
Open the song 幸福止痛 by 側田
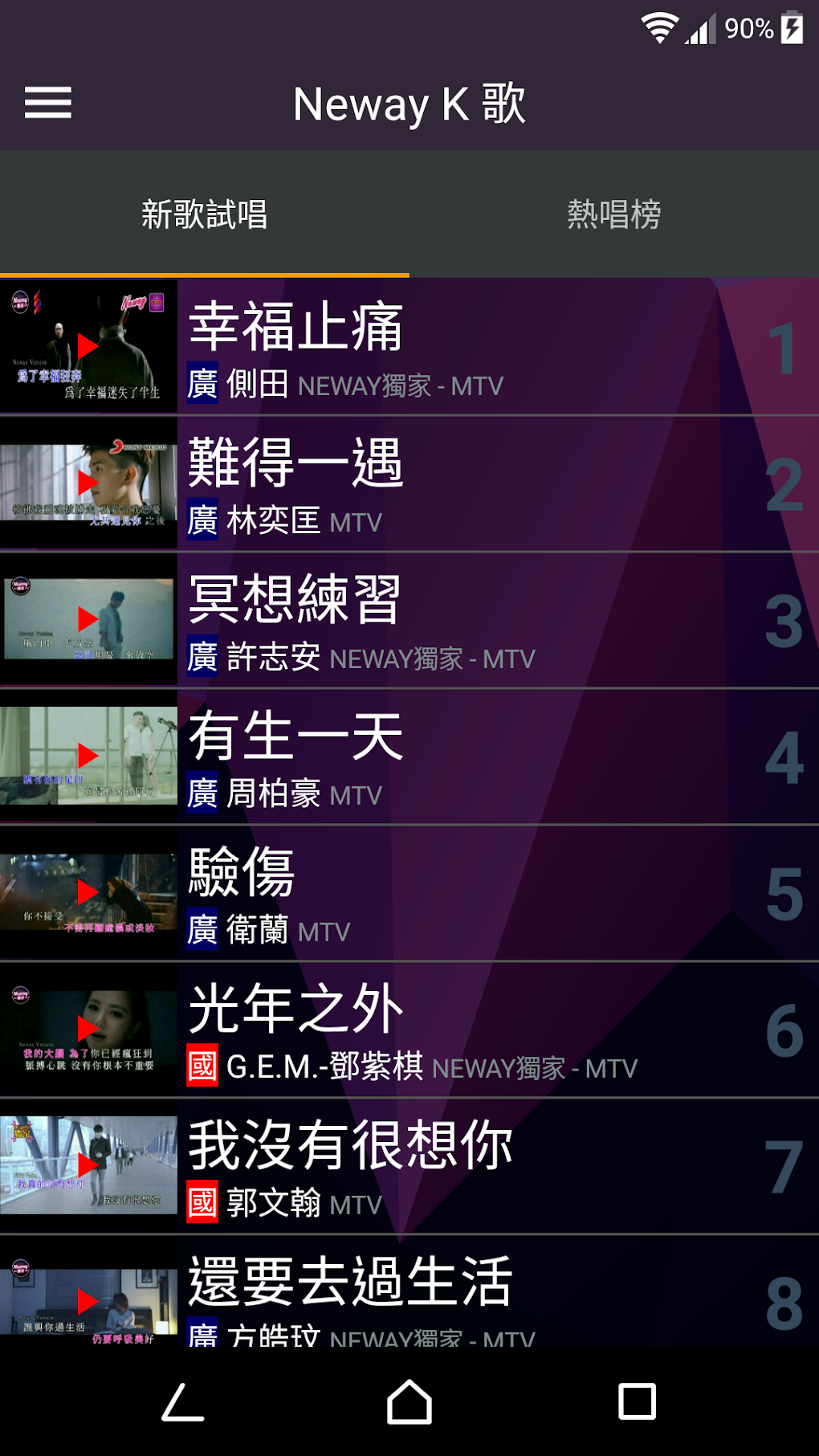[450, 347]
